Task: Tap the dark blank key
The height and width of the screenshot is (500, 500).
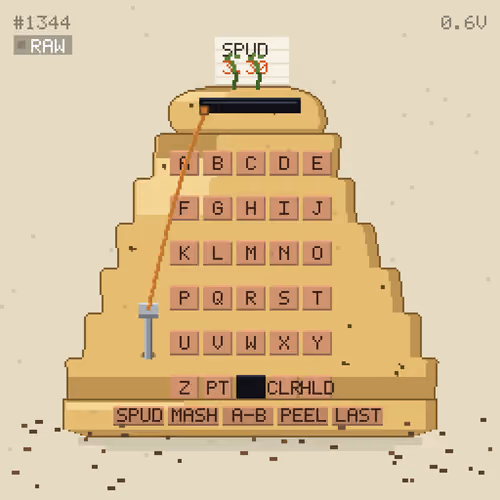Action: pos(251,387)
